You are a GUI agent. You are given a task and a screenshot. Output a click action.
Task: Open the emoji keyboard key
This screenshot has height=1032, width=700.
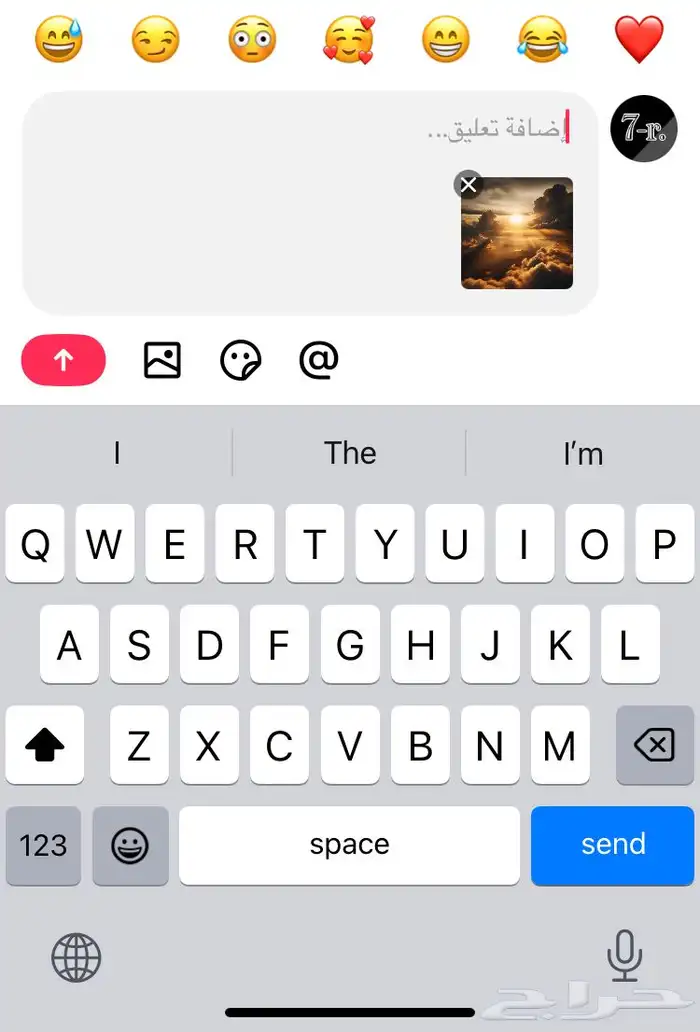click(x=130, y=846)
